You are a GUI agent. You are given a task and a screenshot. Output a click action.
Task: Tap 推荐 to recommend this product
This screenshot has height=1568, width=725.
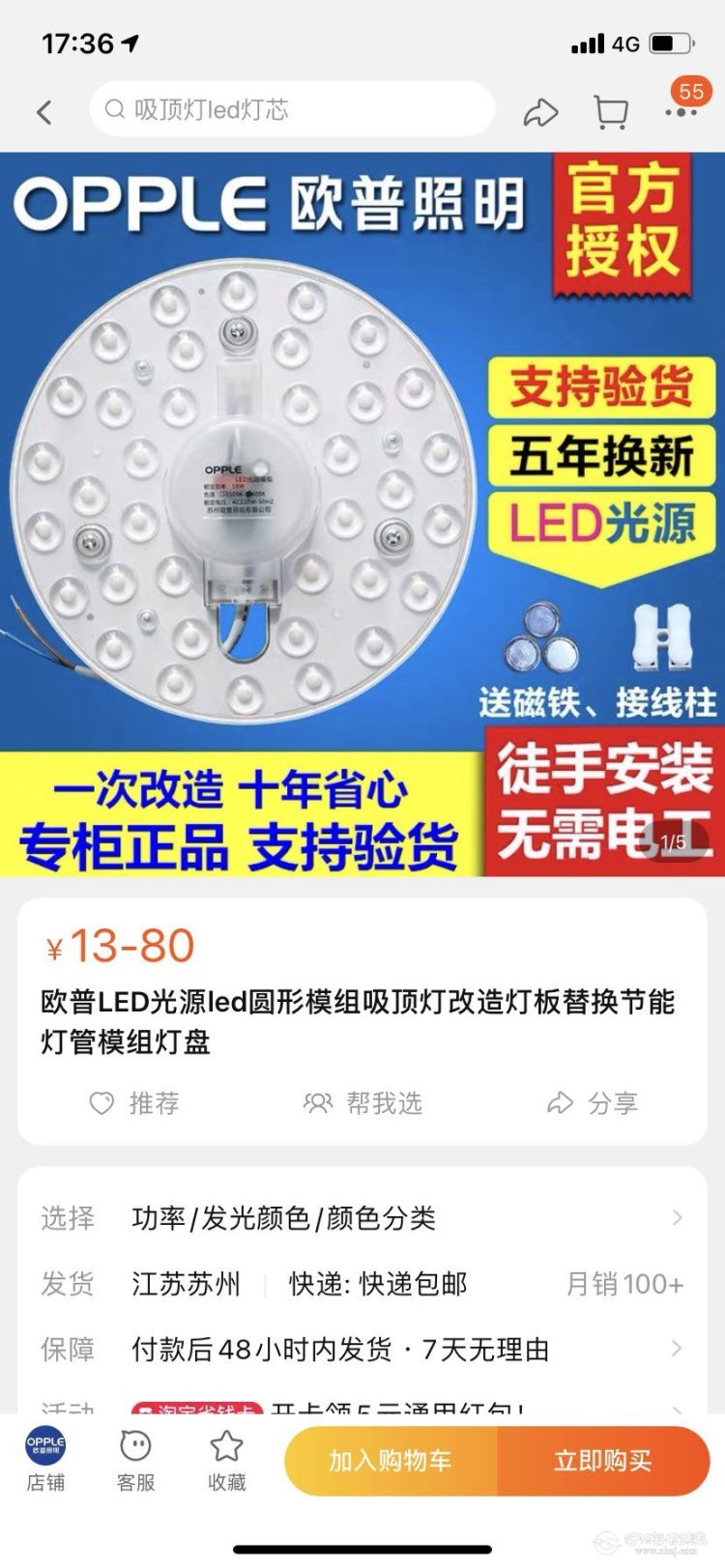pos(134,1103)
